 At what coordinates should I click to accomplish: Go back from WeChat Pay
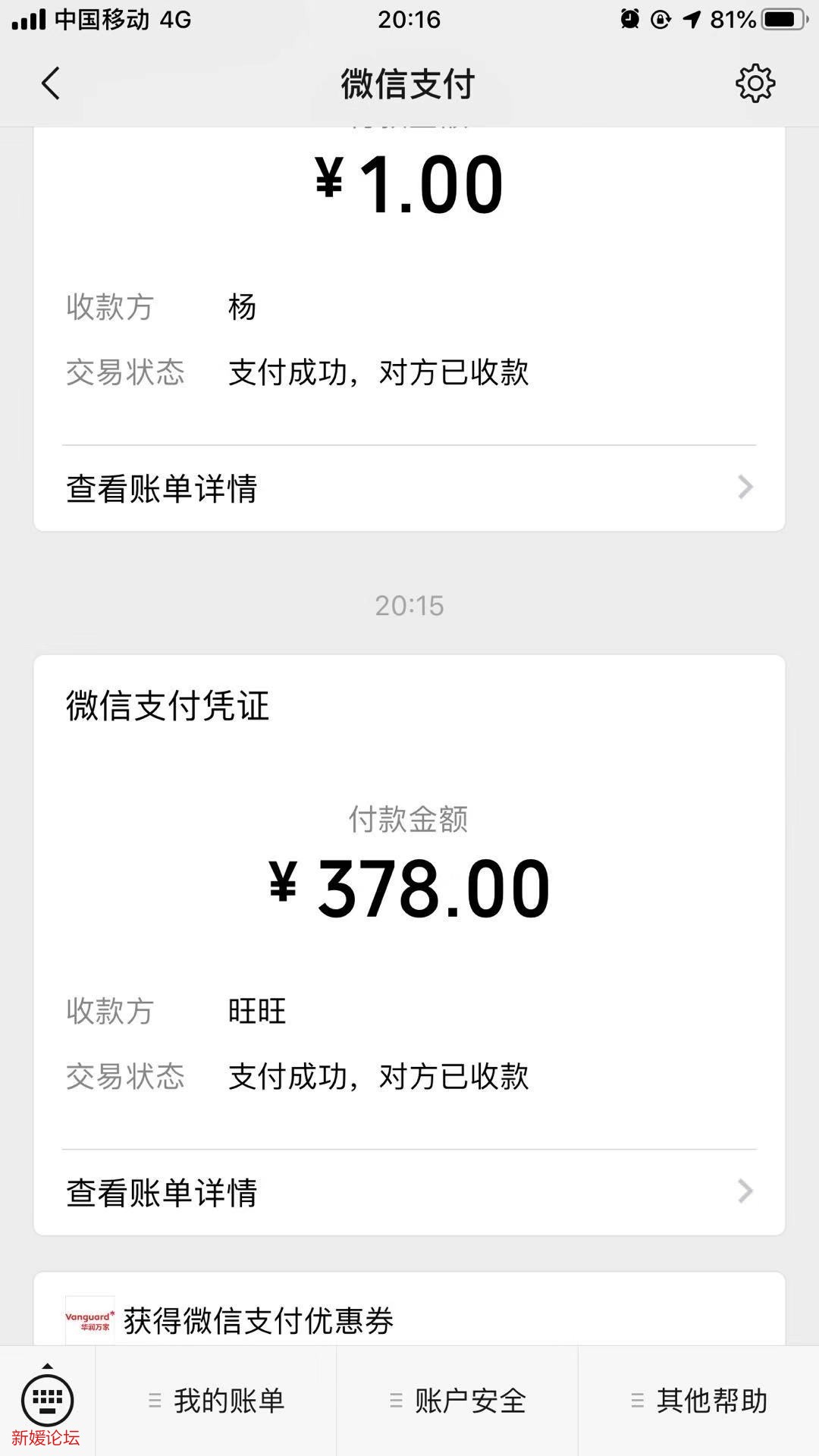pyautogui.click(x=51, y=83)
